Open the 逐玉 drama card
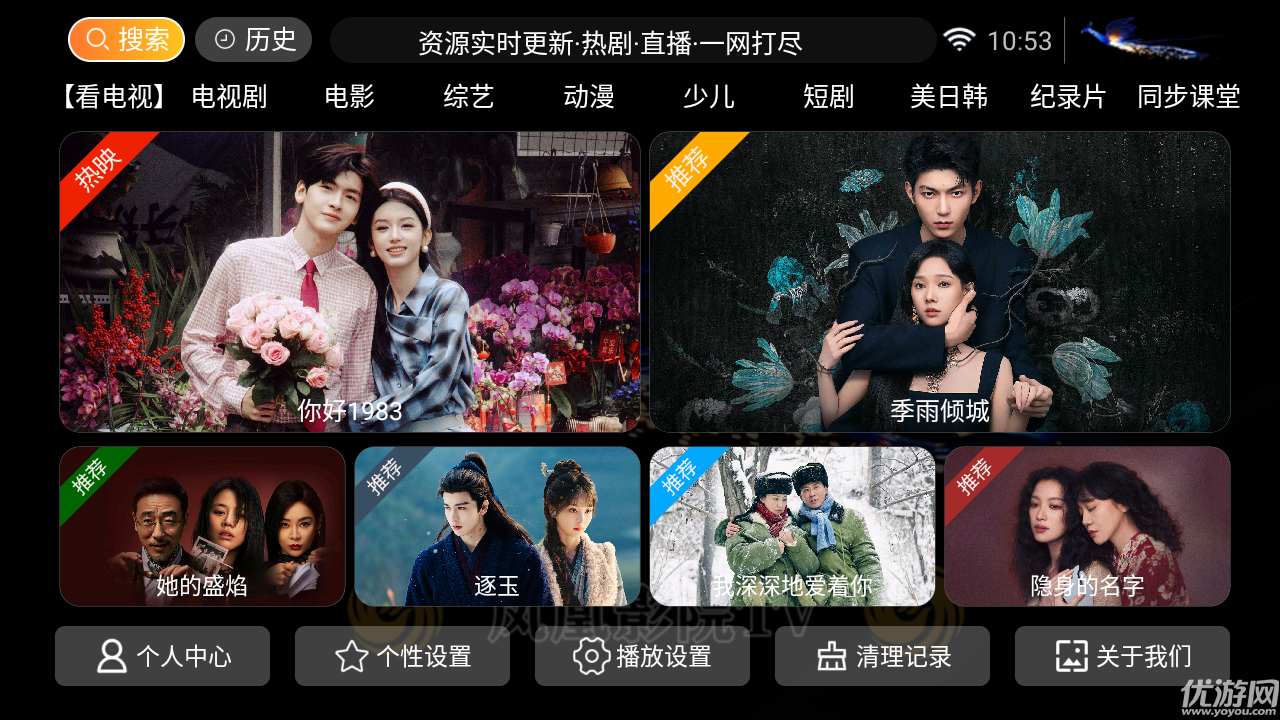Image resolution: width=1280 pixels, height=720 pixels. pos(497,526)
